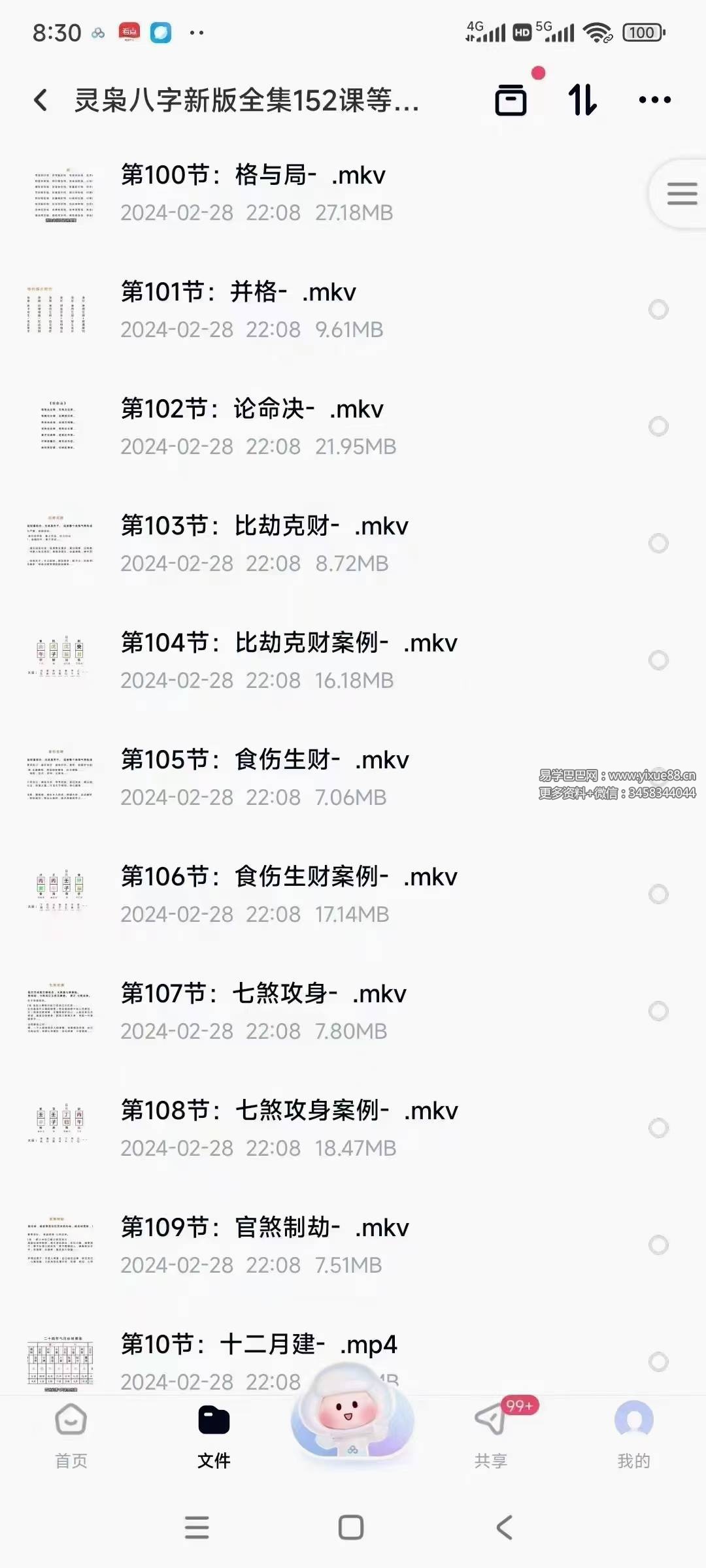The height and width of the screenshot is (1568, 706).
Task: Tick the circle beside 第106节：食伤生财案例
Action: tap(658, 894)
